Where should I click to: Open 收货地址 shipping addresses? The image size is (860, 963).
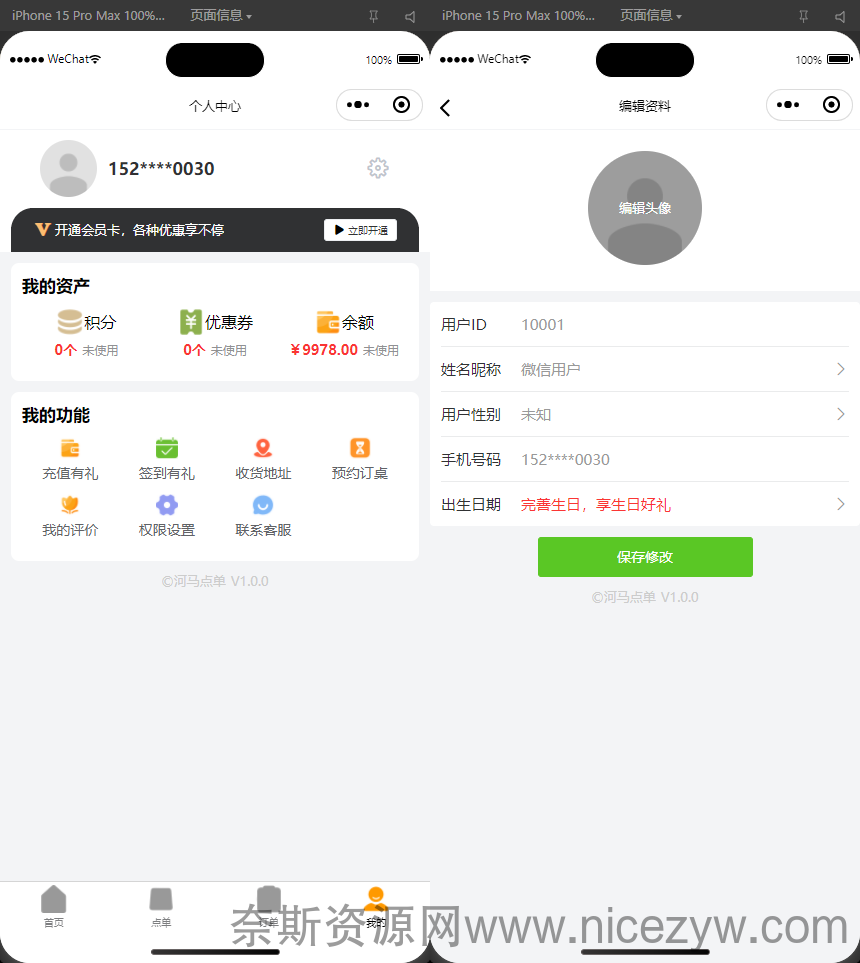coord(263,459)
